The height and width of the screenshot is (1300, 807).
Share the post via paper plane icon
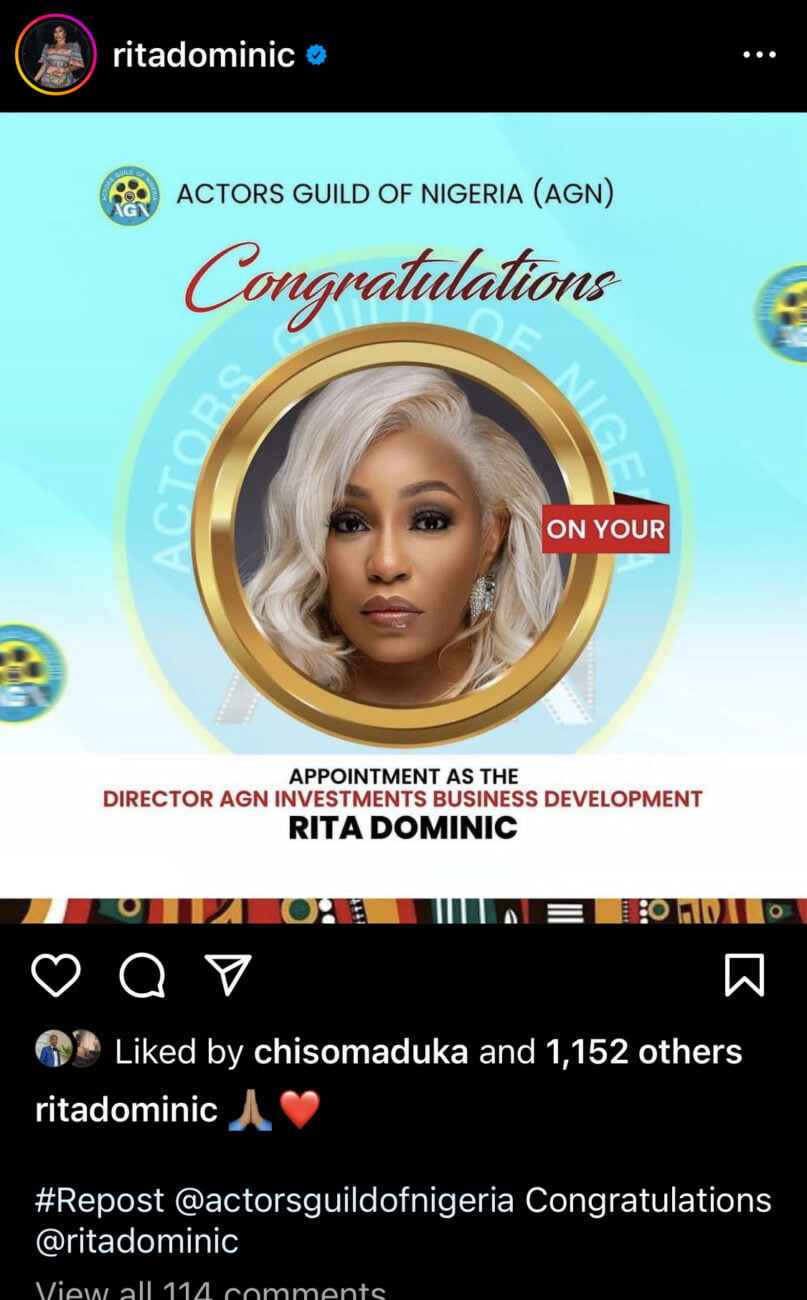coord(227,975)
